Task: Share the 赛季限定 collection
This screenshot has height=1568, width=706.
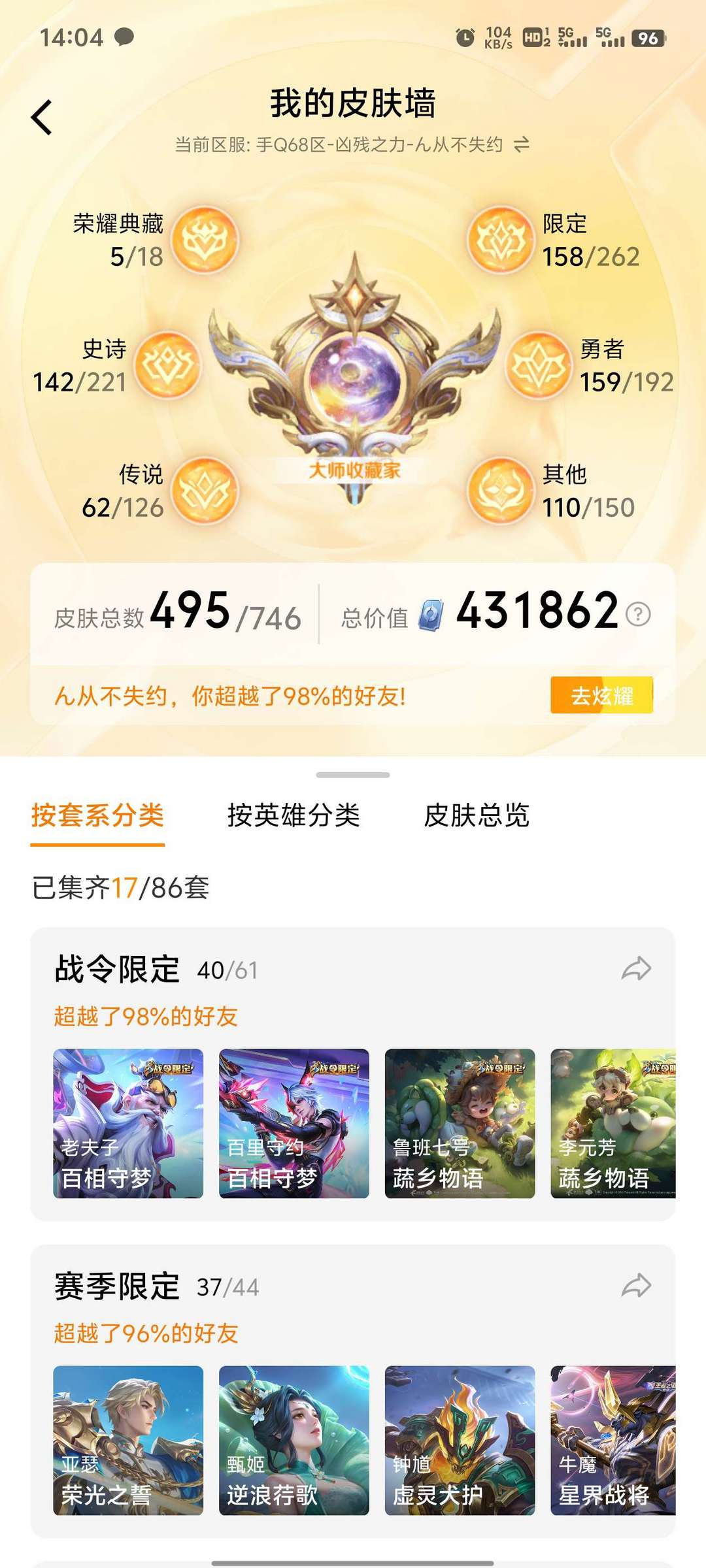Action: click(x=636, y=1286)
